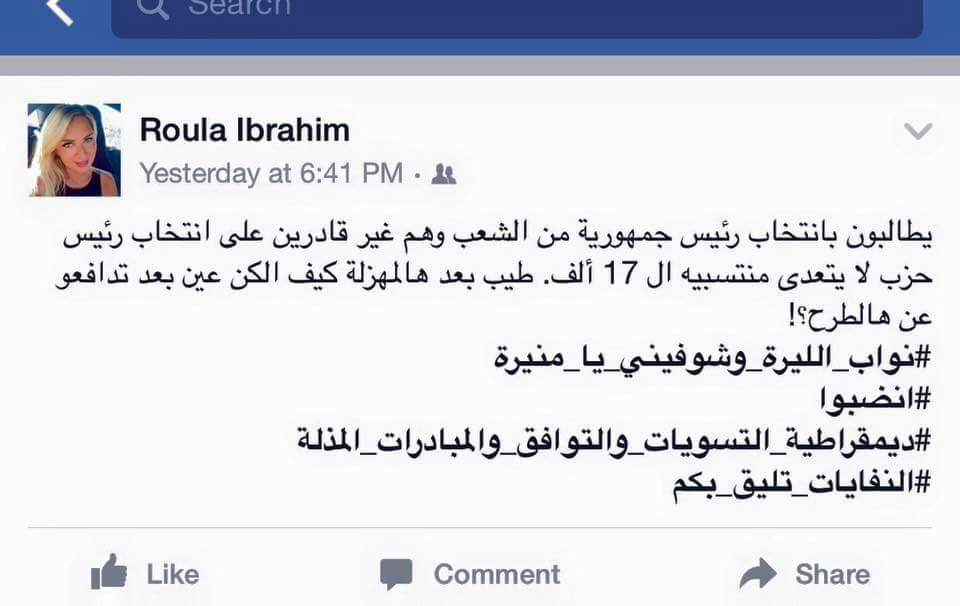The height and width of the screenshot is (606, 960).
Task: Comment on Roula Ibrahim's post
Action: click(470, 573)
